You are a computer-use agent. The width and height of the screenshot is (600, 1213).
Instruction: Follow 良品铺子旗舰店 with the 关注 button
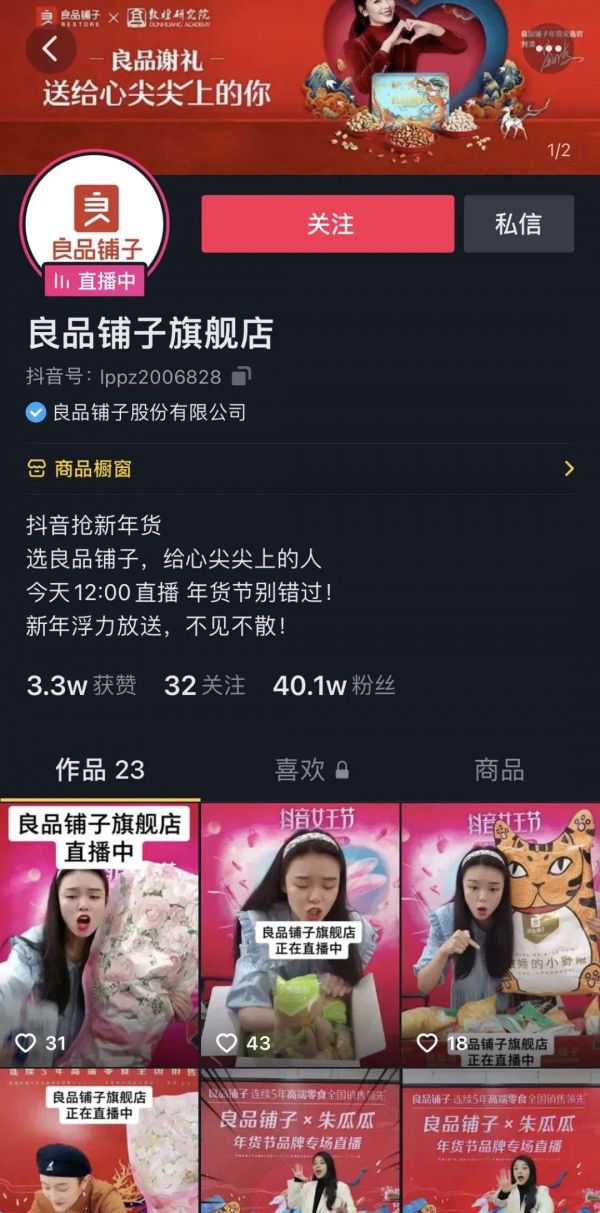tap(328, 224)
